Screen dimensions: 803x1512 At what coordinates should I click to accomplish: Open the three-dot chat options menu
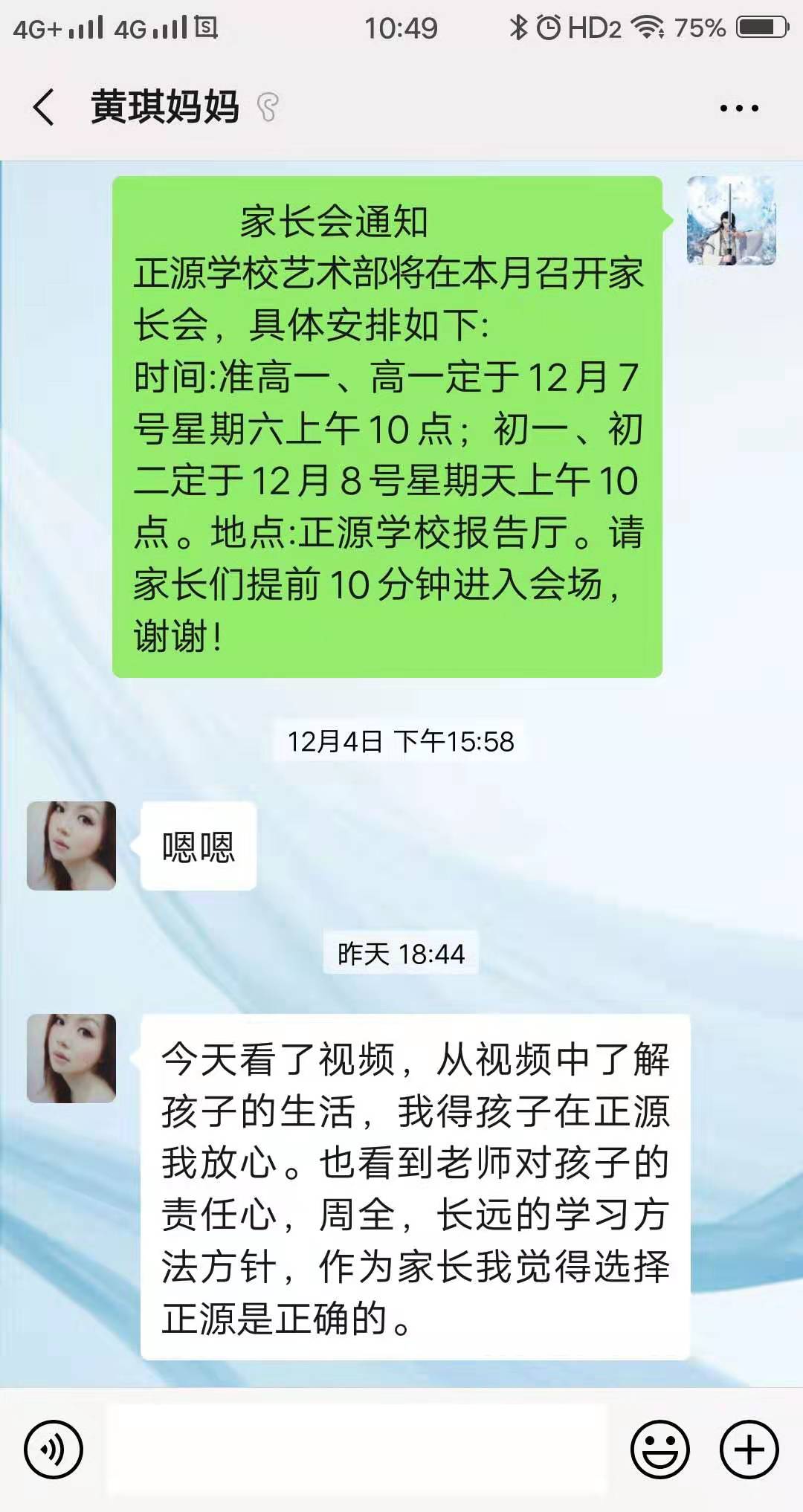point(739,109)
